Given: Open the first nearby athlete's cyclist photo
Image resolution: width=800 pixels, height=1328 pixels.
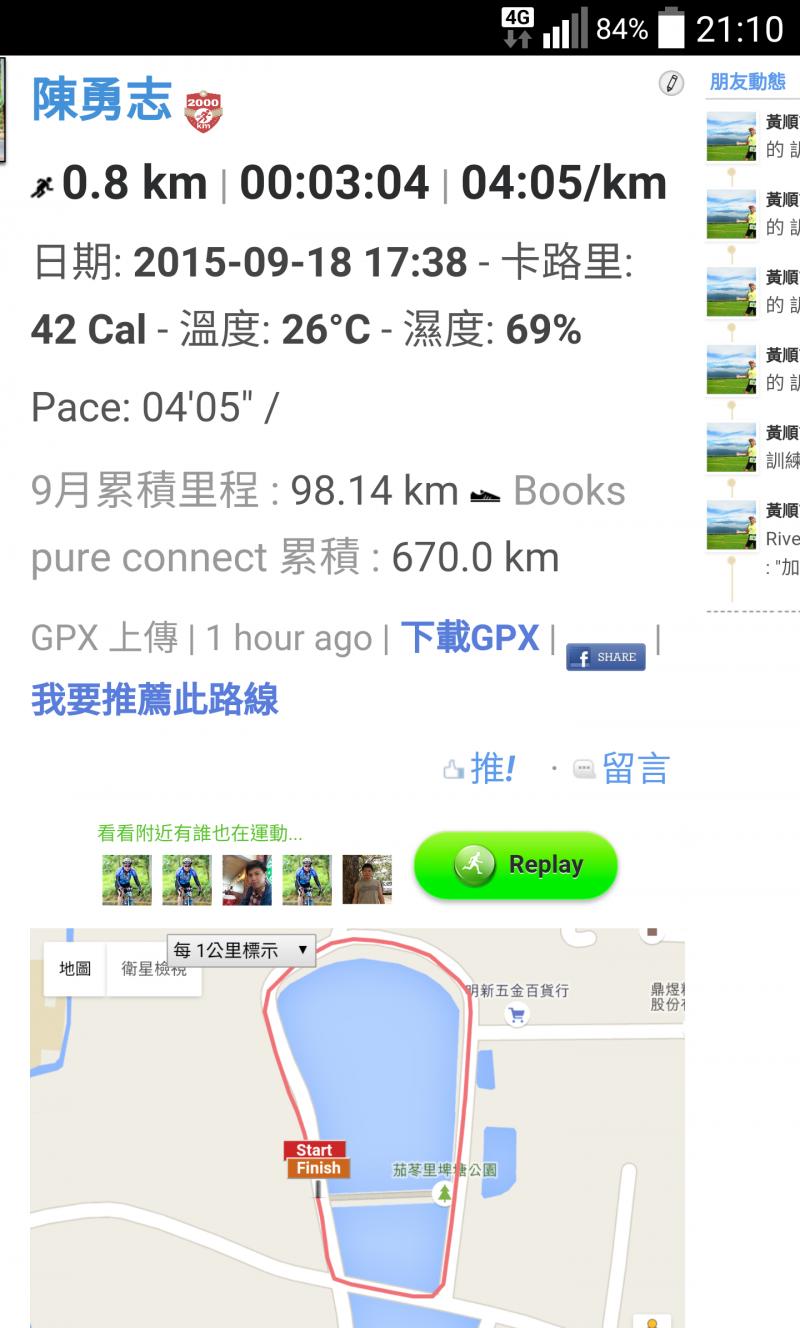Looking at the screenshot, I should pyautogui.click(x=127, y=880).
